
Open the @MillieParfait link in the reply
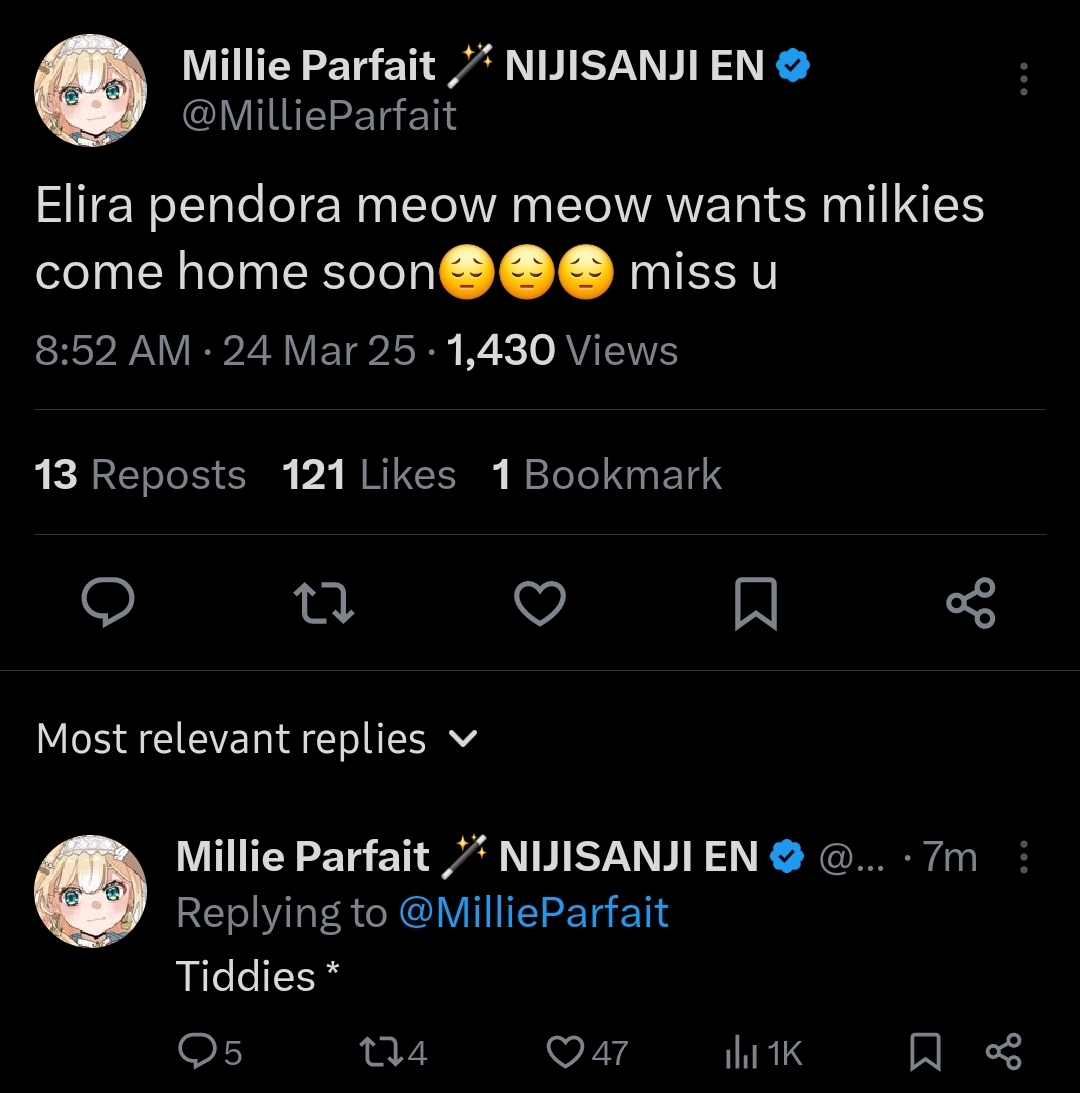[x=533, y=913]
